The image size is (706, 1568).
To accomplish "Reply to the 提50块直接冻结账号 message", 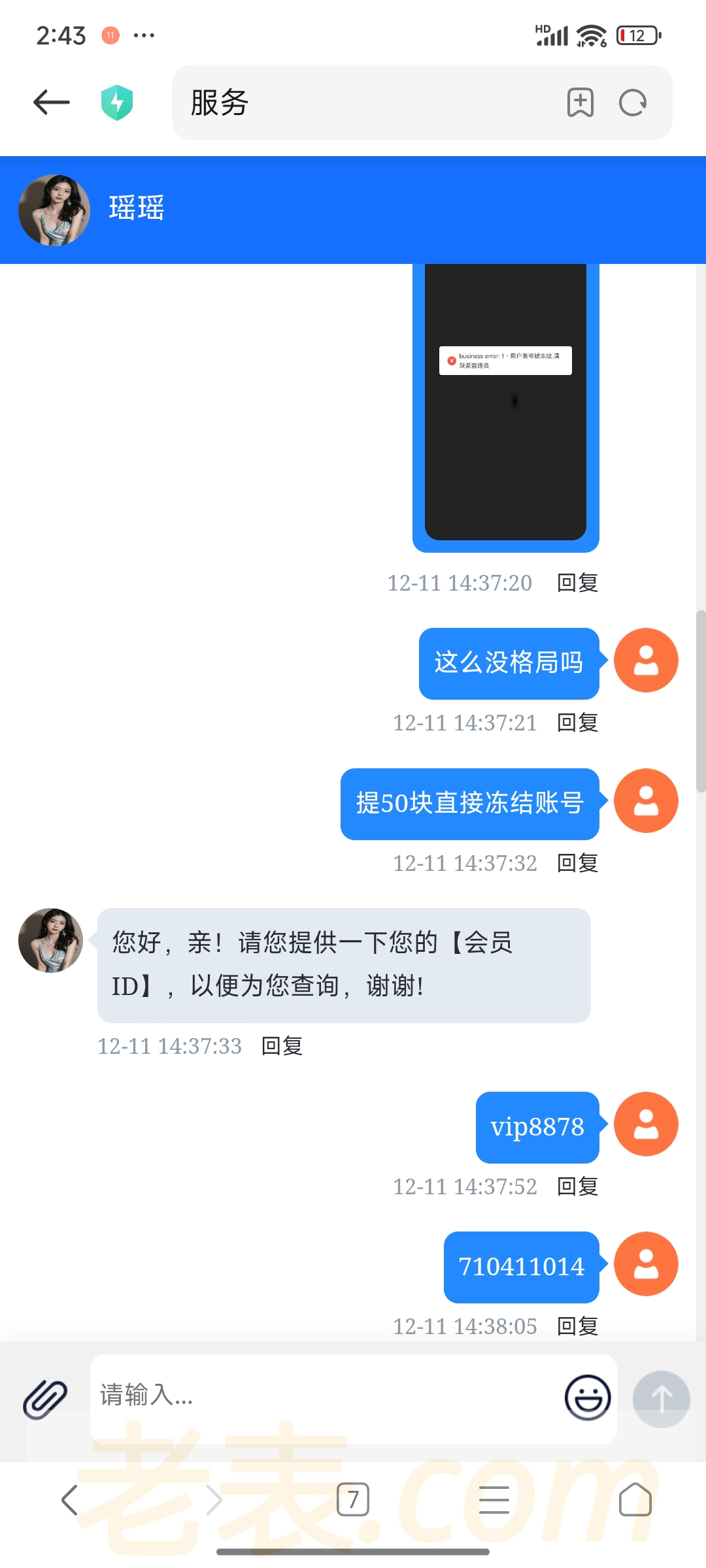I will pyautogui.click(x=577, y=863).
